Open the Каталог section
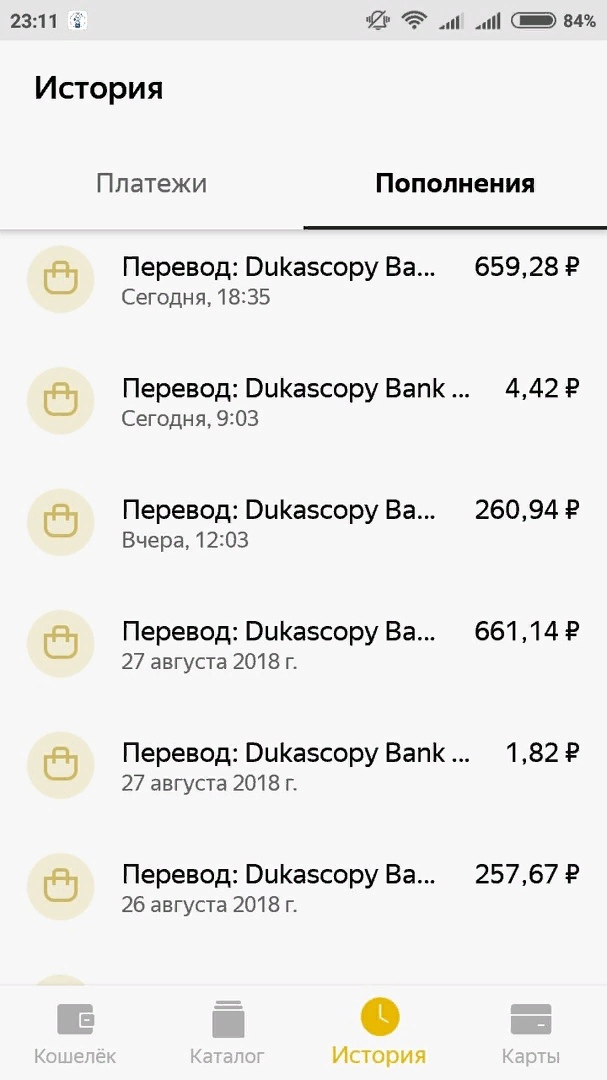Viewport: 607px width, 1080px height. coord(227,1034)
